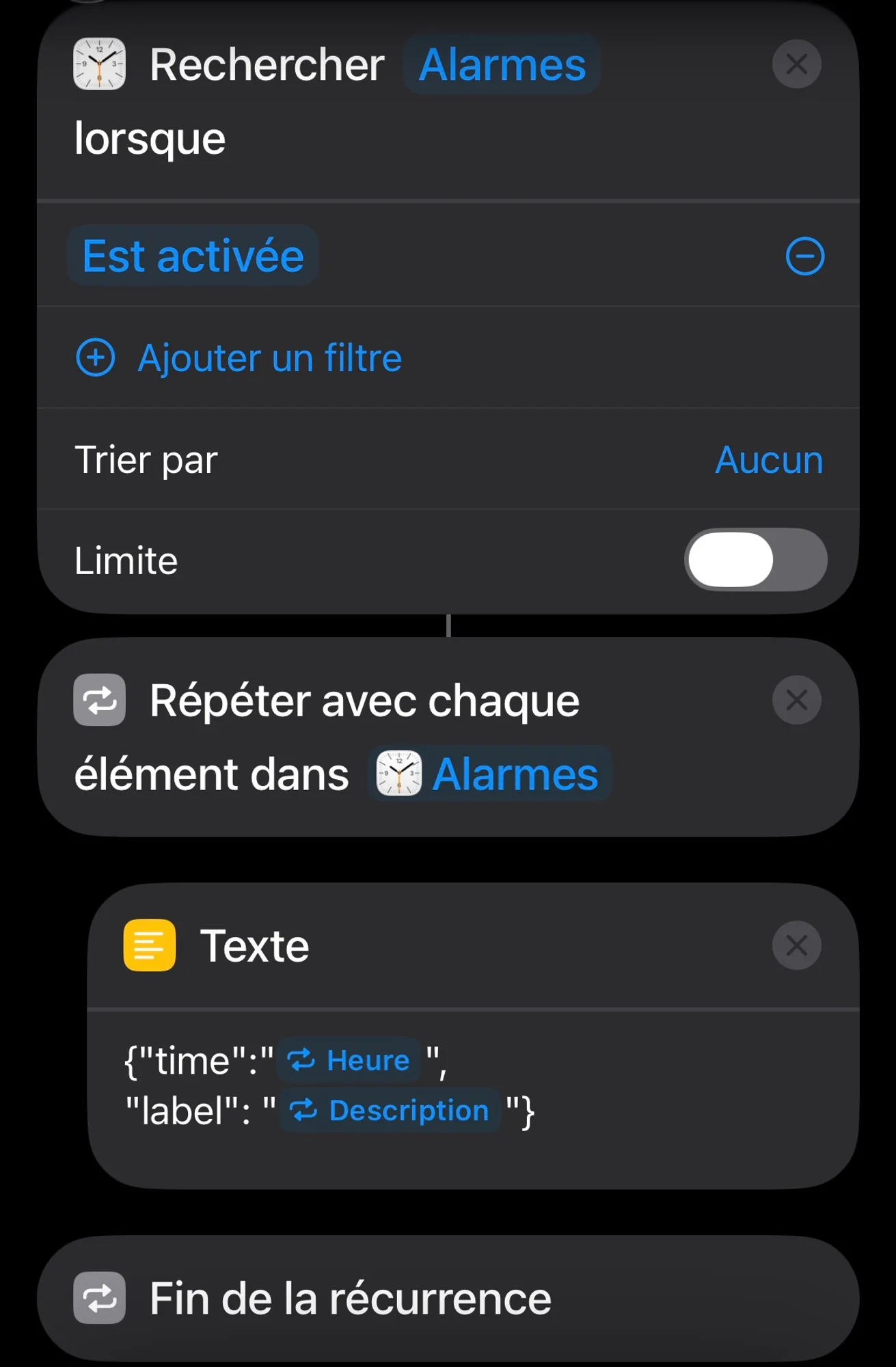Choose sort order next to Trier par

pyautogui.click(x=768, y=459)
